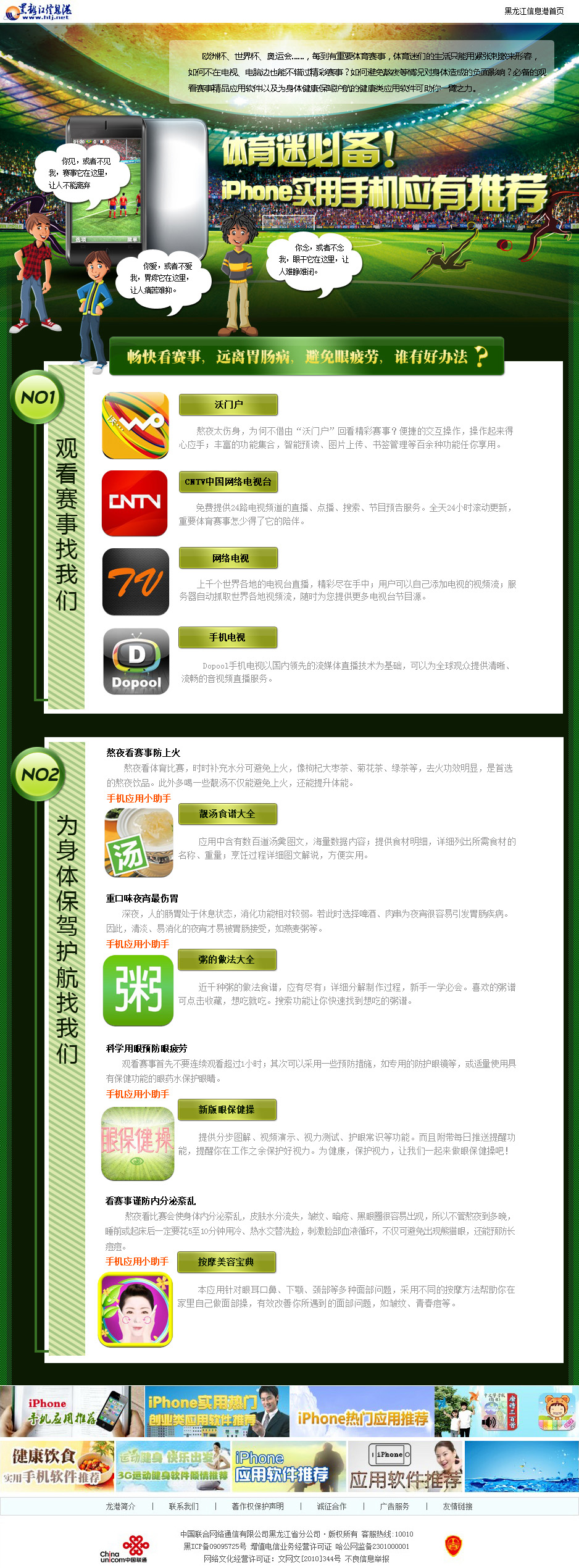Open 友情链接 footer link
Image resolution: width=579 pixels, height=1568 pixels.
click(x=457, y=1506)
